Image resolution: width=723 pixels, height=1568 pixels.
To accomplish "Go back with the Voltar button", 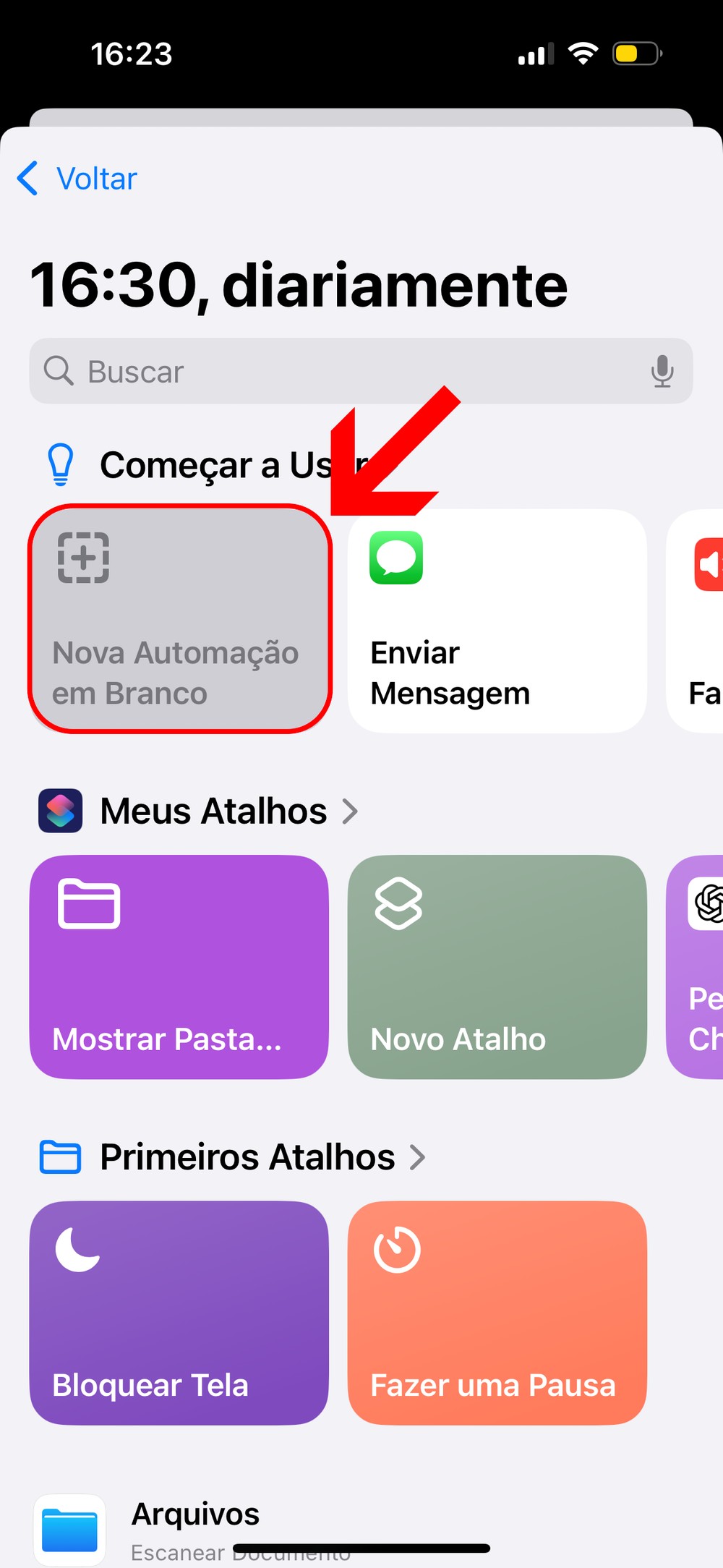I will tap(78, 179).
